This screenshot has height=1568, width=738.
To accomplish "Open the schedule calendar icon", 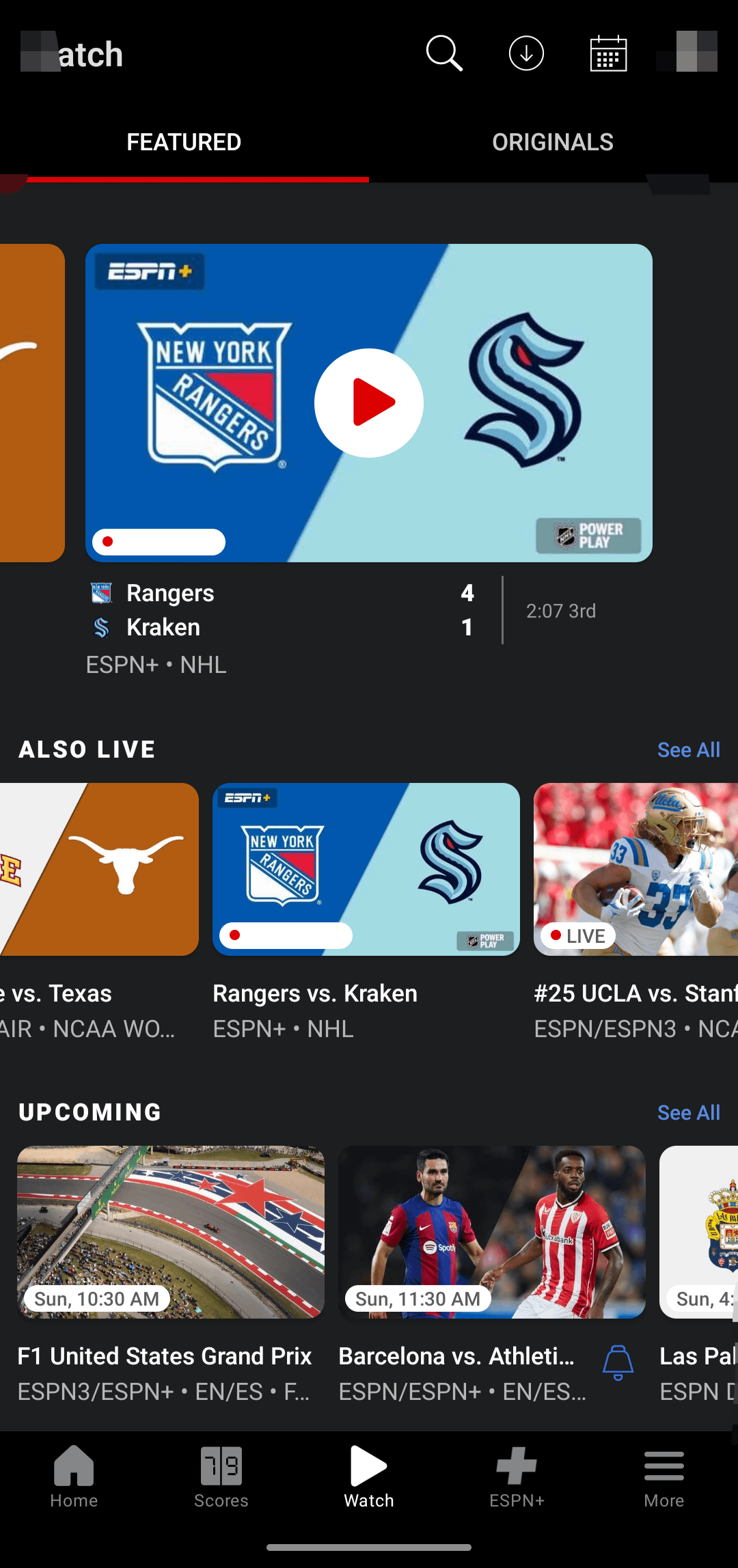I will 608,53.
